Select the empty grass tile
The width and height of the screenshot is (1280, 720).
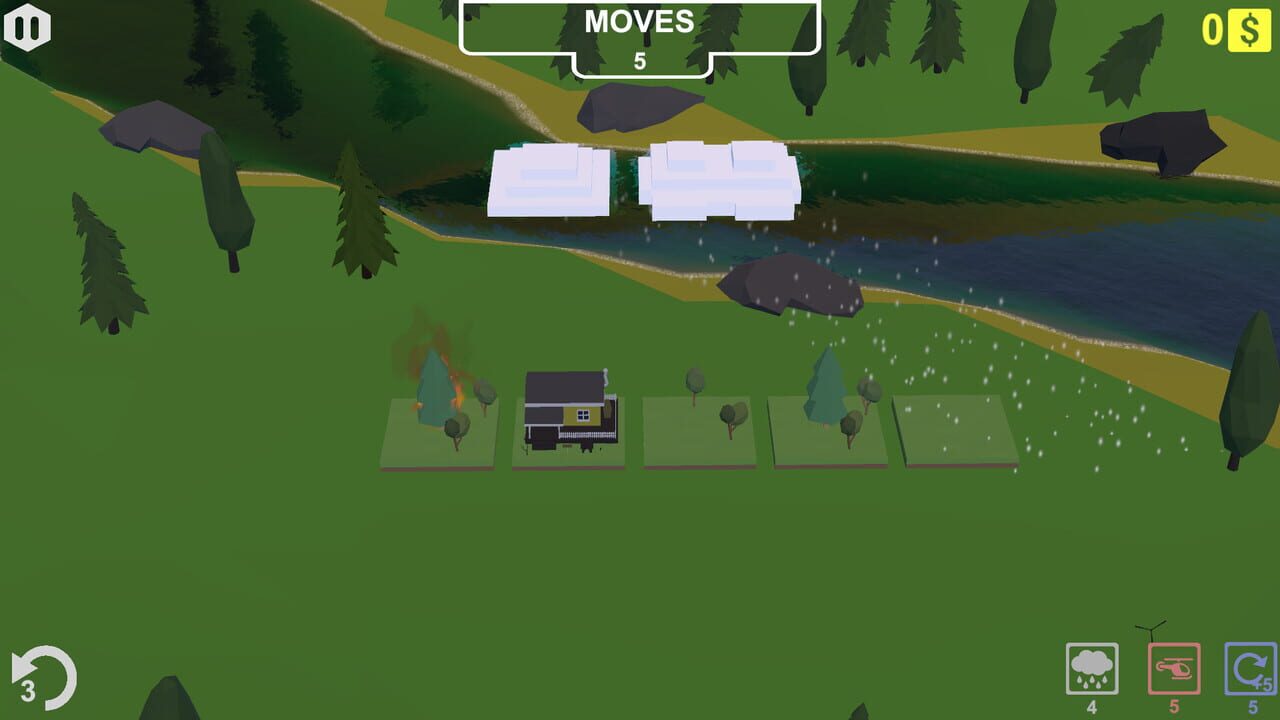pyautogui.click(x=955, y=430)
